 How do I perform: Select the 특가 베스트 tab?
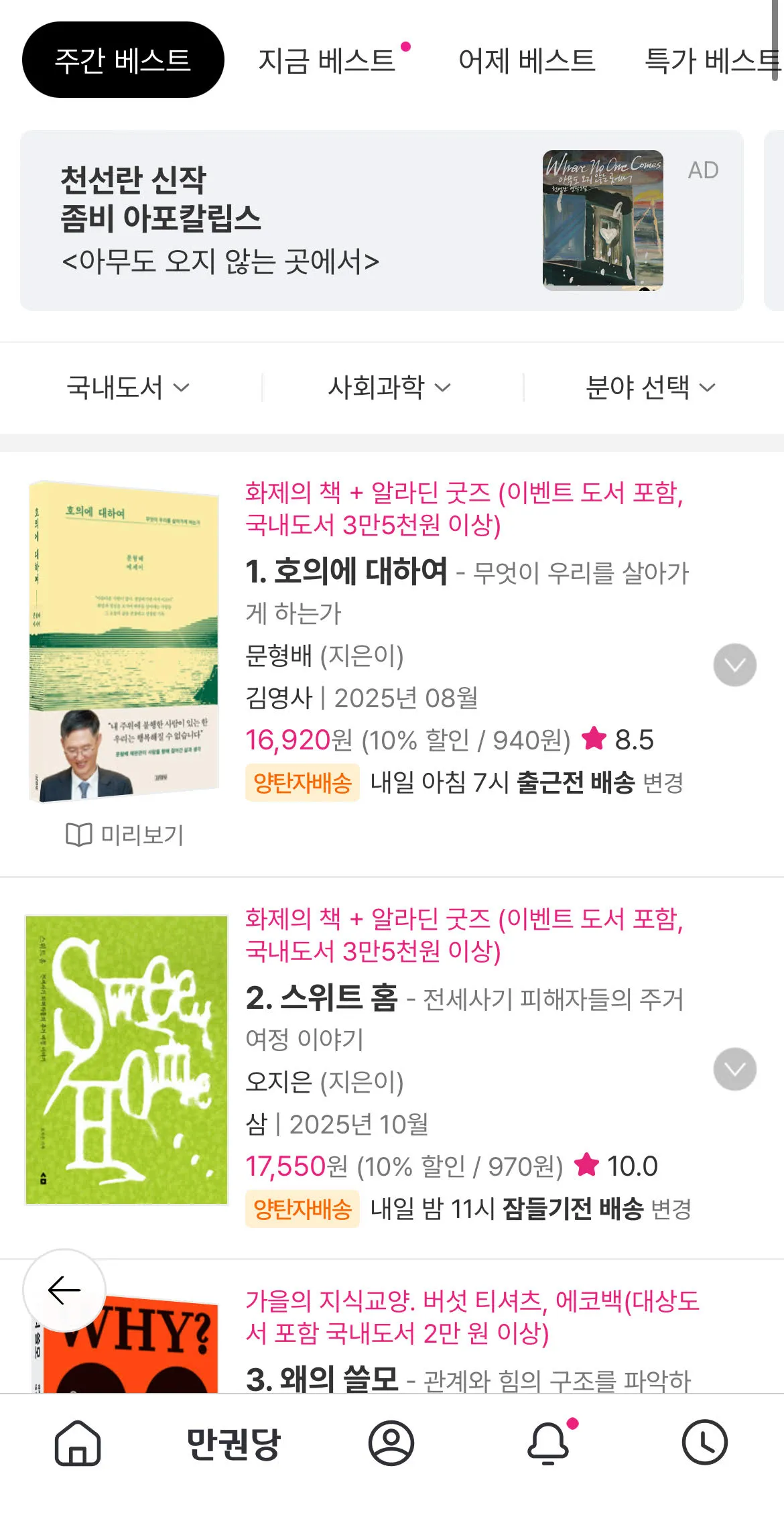click(x=710, y=60)
